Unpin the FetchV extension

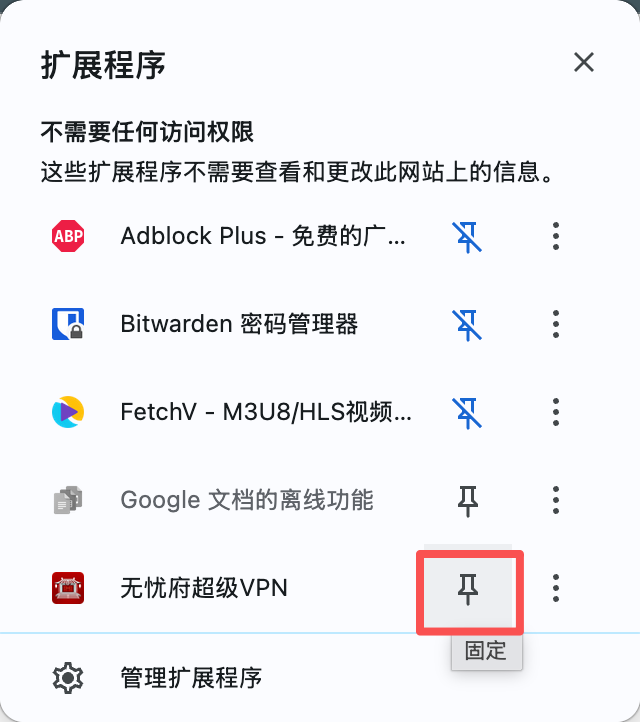pos(467,411)
